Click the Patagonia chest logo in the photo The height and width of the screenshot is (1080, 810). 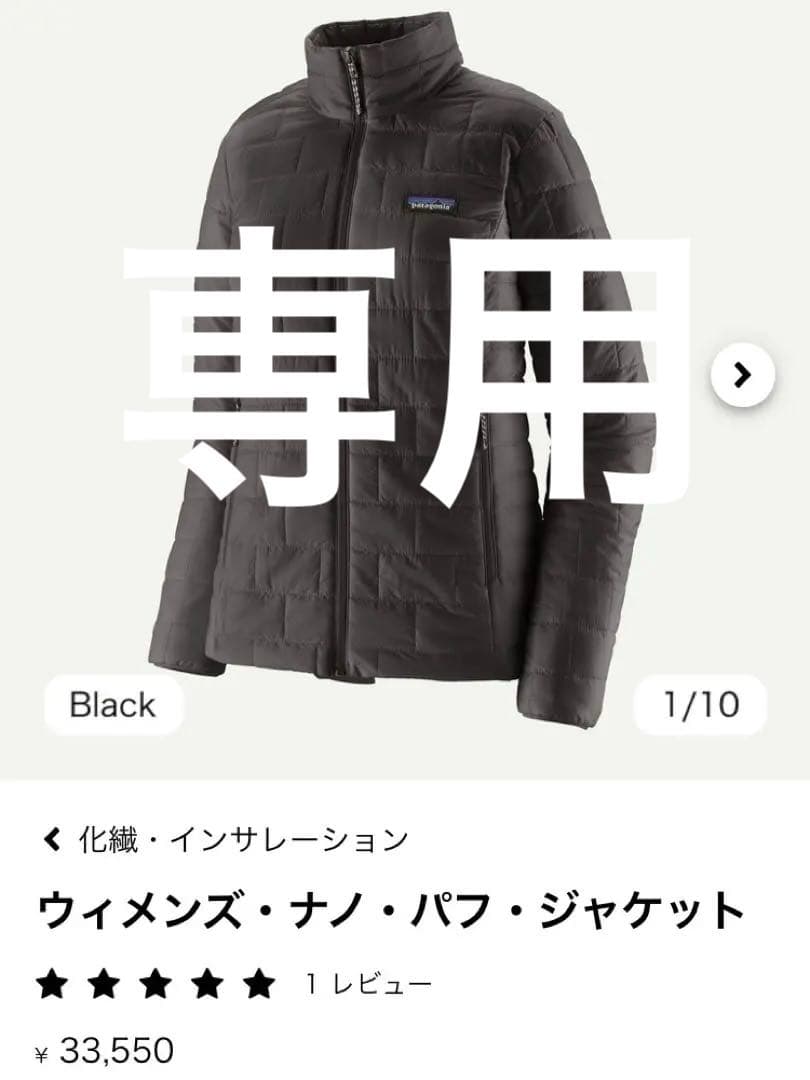(x=432, y=202)
